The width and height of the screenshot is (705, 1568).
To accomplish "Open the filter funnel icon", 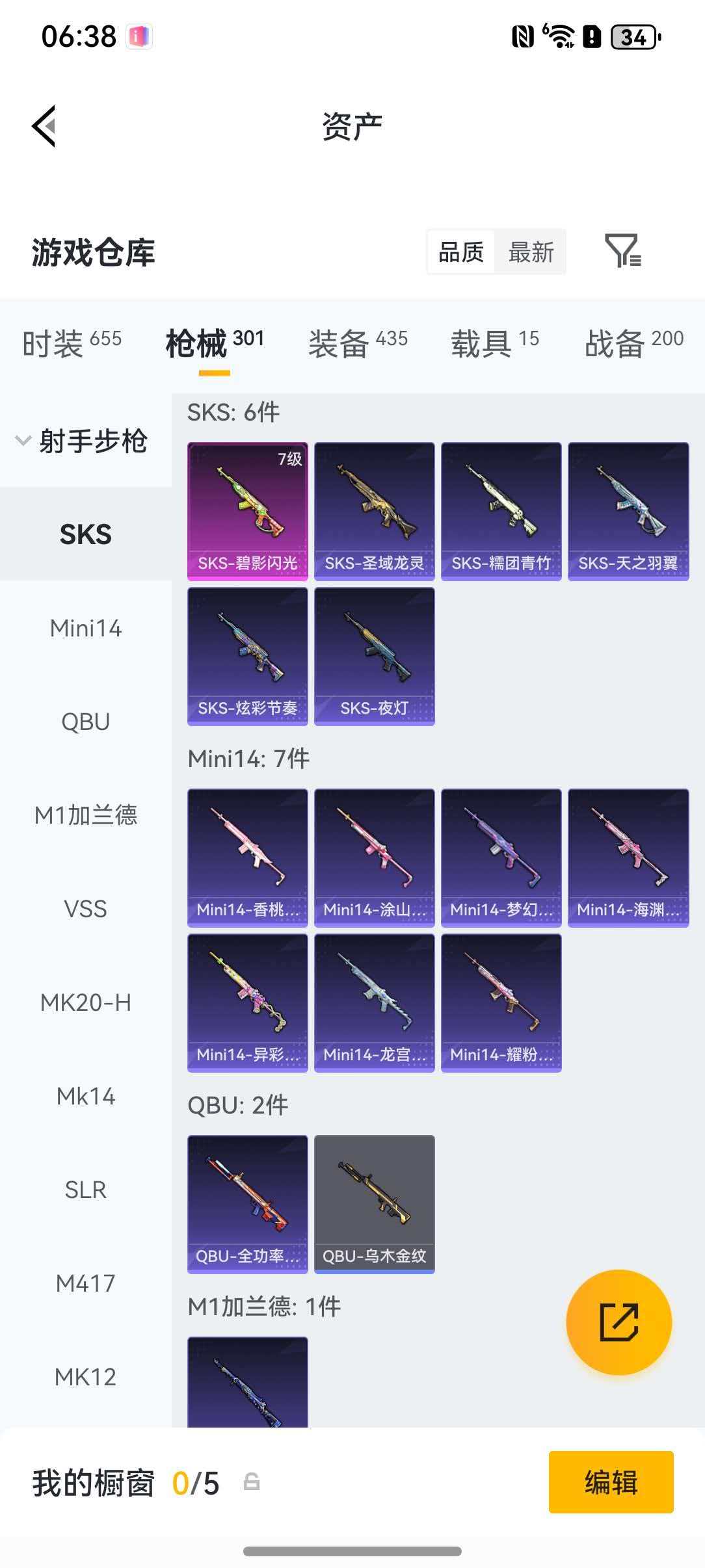I will (x=623, y=251).
